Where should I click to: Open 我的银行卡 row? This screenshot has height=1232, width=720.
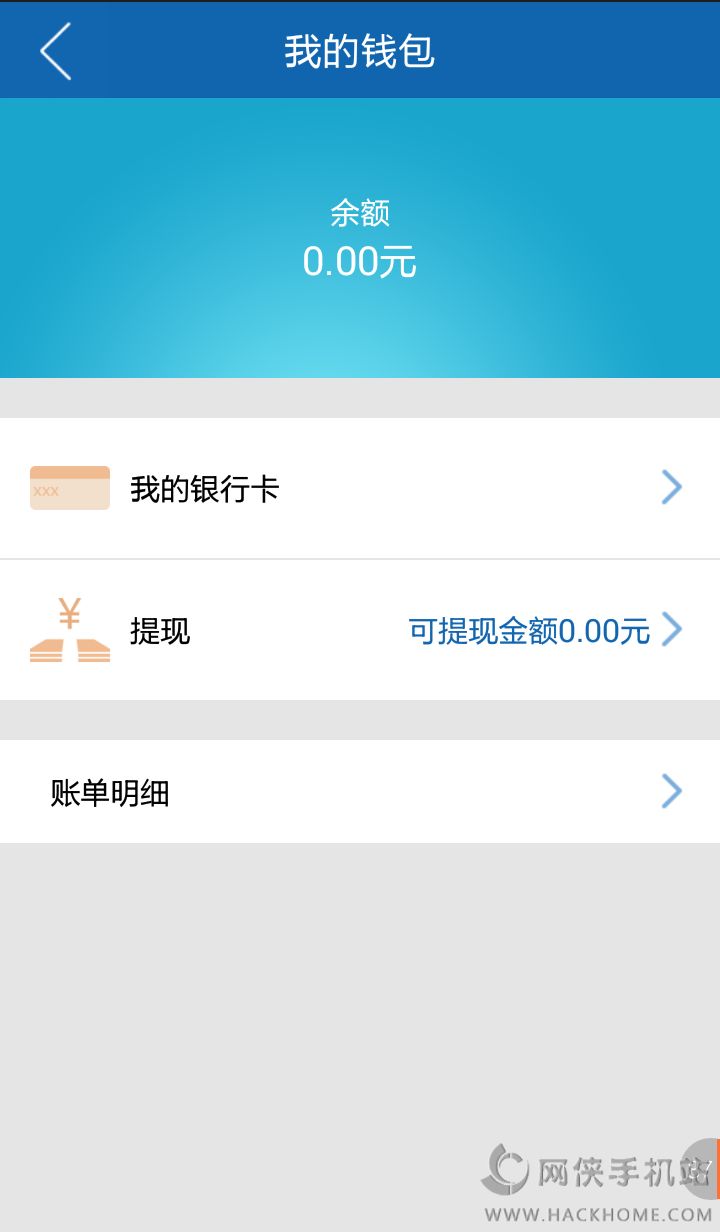(x=360, y=489)
